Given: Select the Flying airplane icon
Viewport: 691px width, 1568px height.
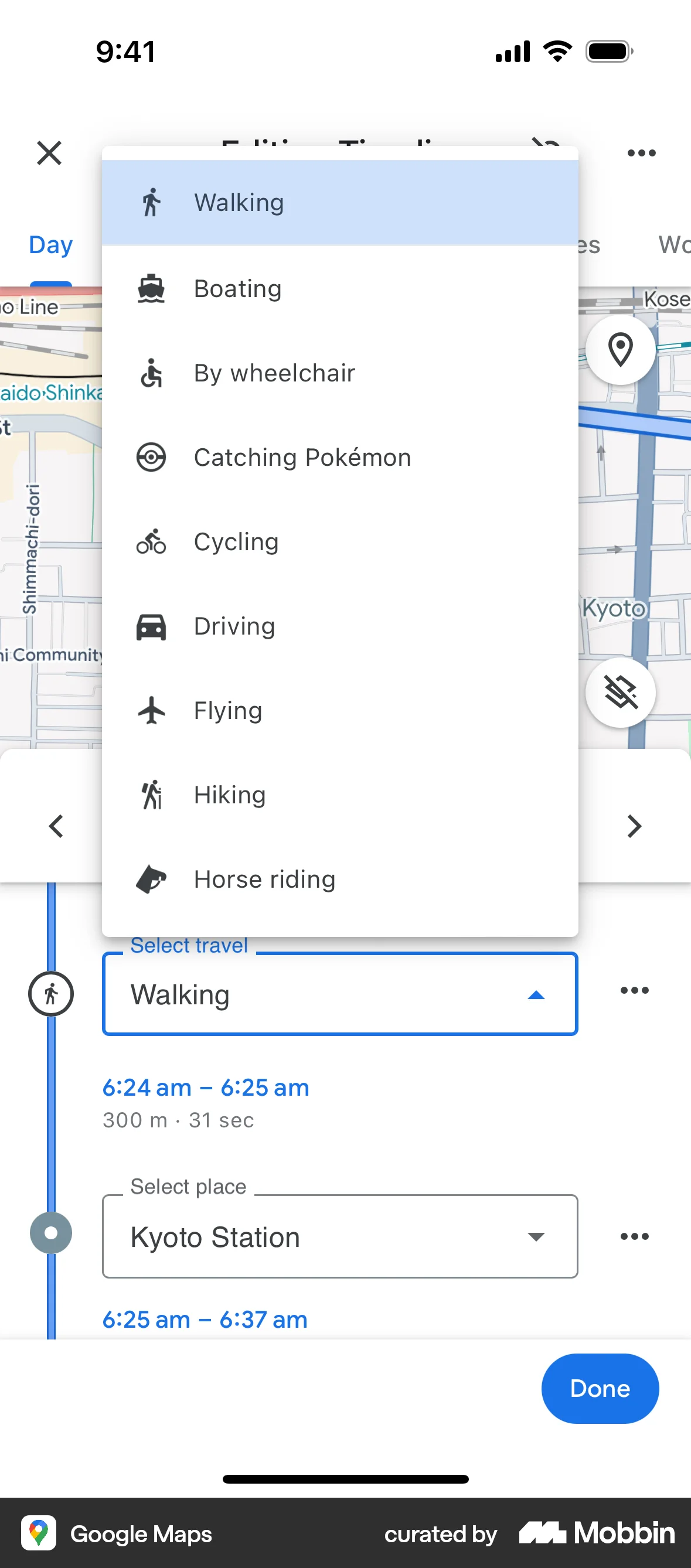Looking at the screenshot, I should tap(151, 710).
